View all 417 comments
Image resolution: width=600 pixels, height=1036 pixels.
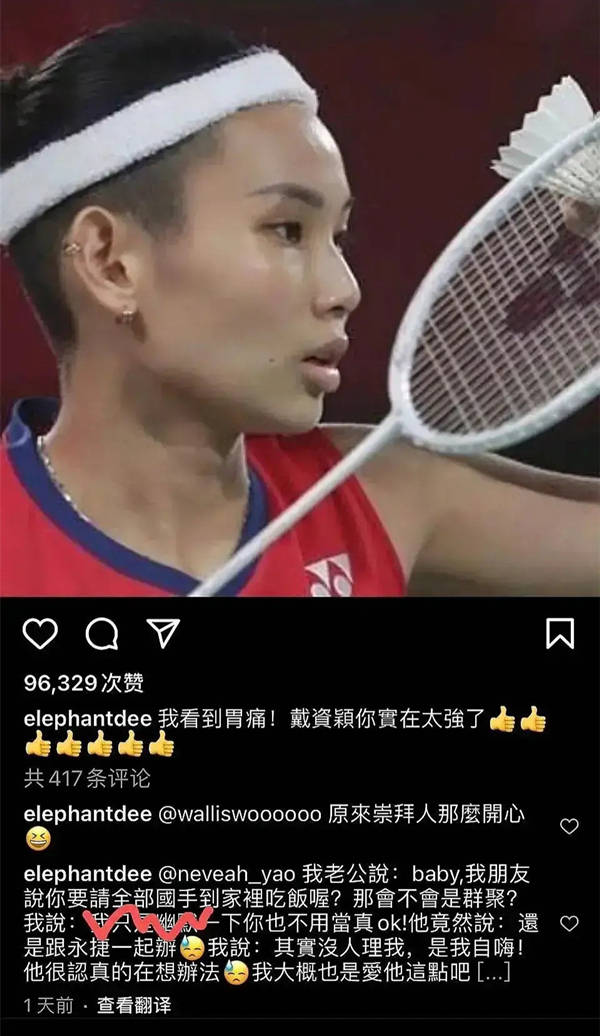(86, 777)
